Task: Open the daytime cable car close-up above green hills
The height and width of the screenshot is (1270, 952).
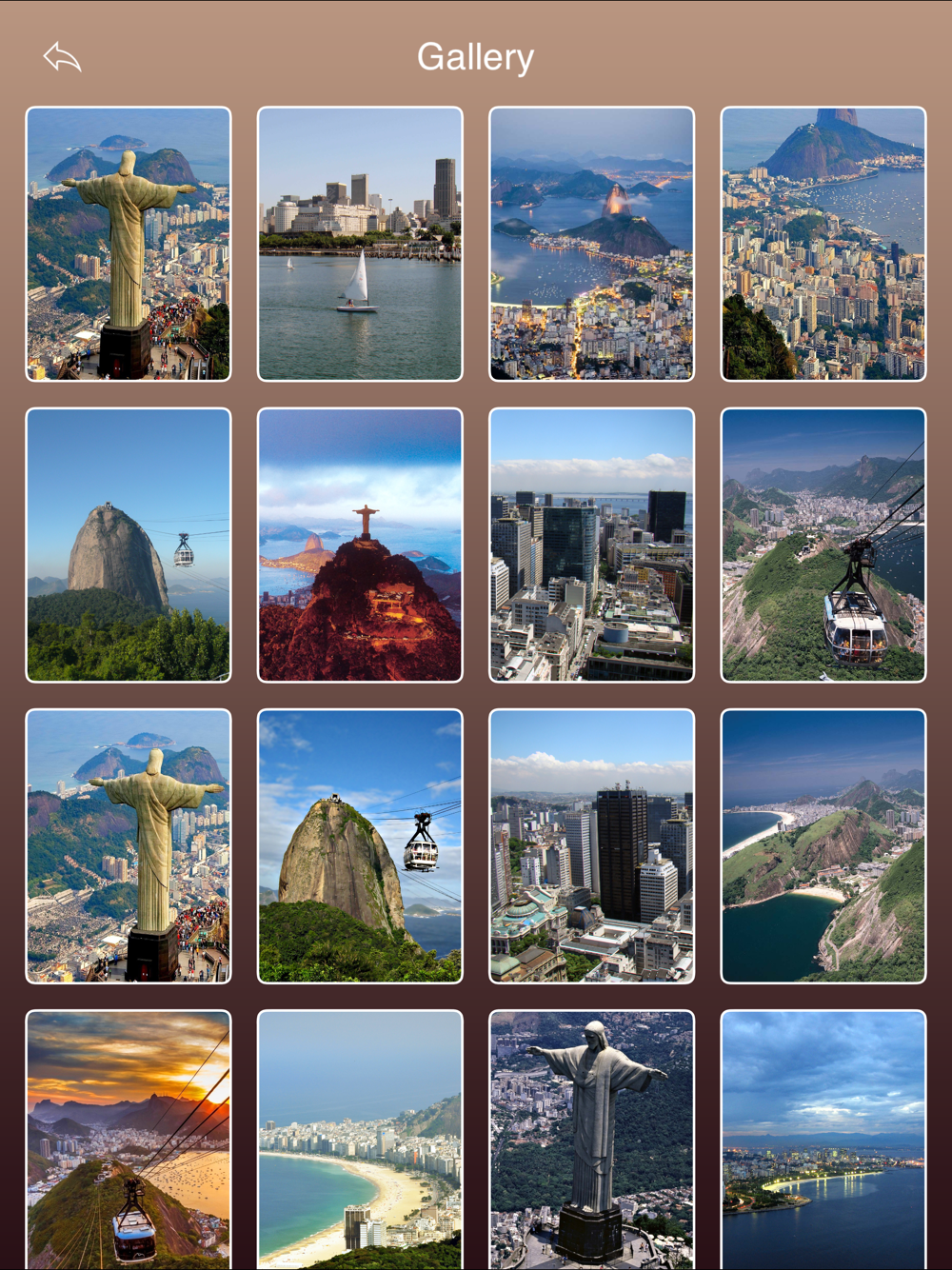Action: [823, 545]
